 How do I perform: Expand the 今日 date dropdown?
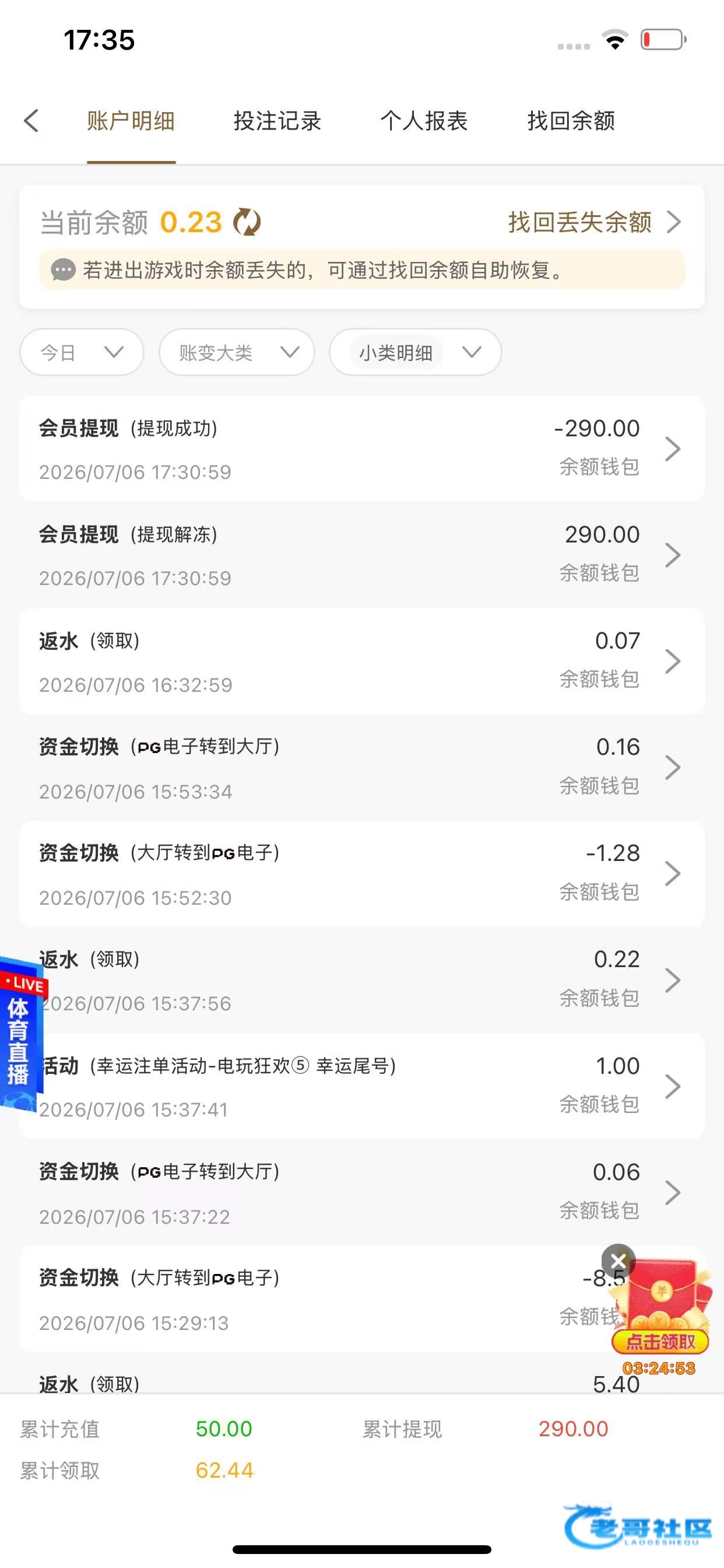click(x=82, y=352)
